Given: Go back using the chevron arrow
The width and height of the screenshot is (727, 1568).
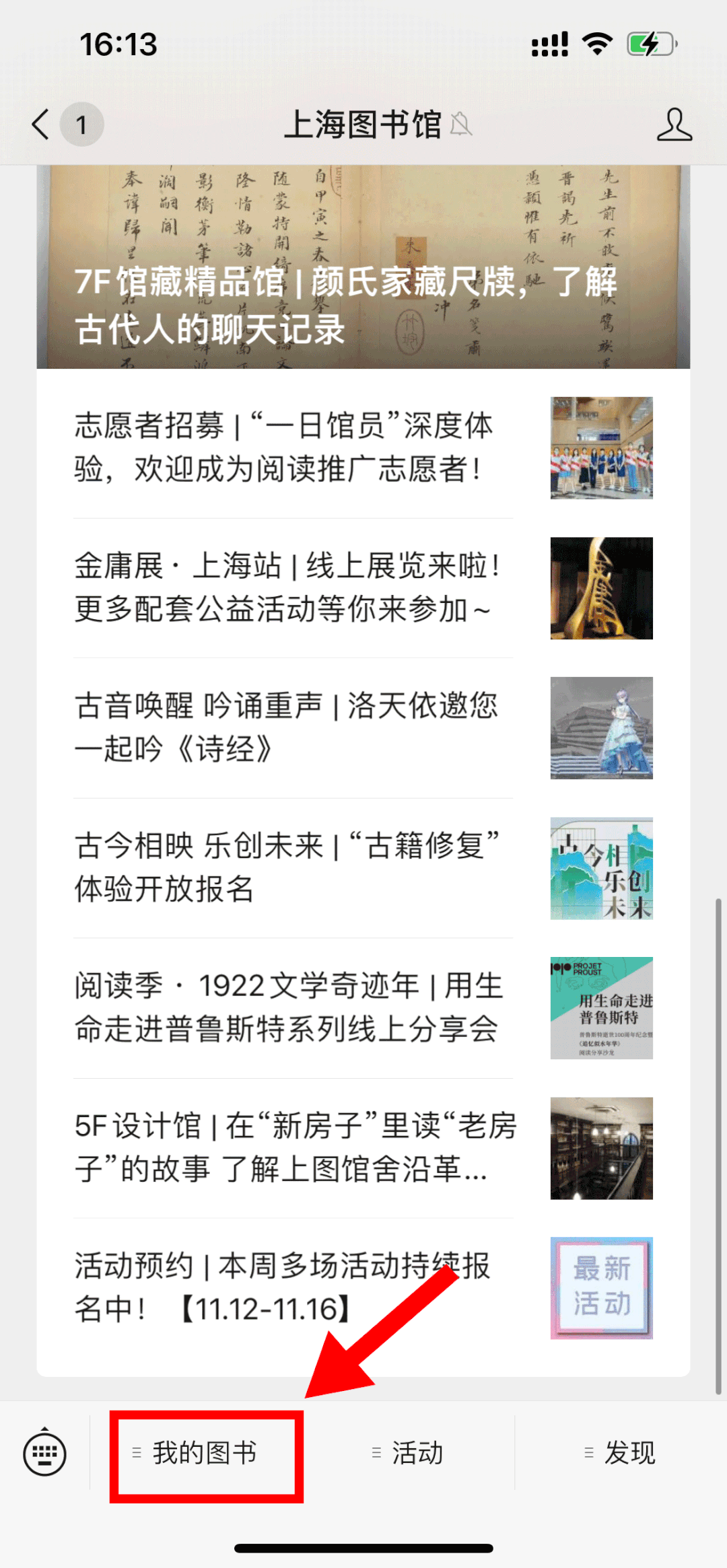Looking at the screenshot, I should [x=40, y=124].
